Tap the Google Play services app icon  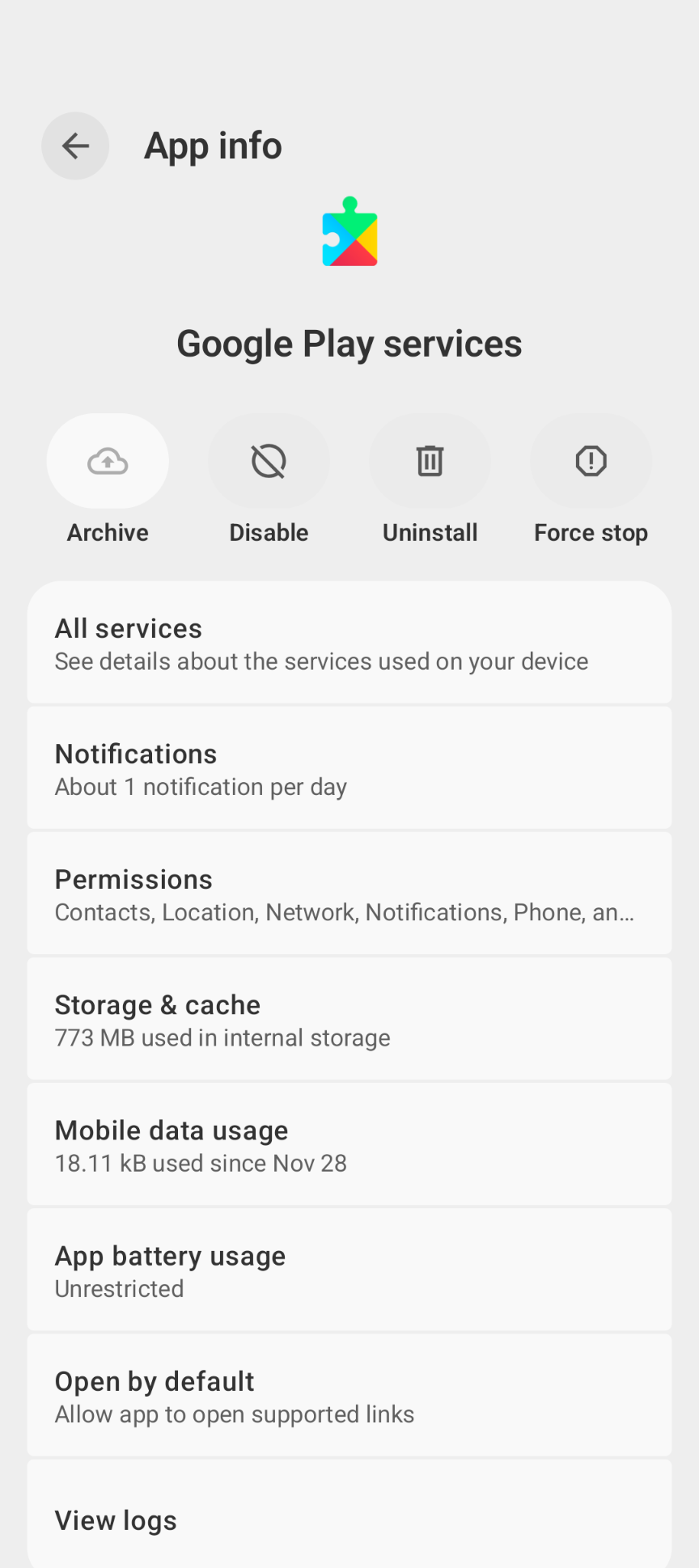pyautogui.click(x=349, y=233)
